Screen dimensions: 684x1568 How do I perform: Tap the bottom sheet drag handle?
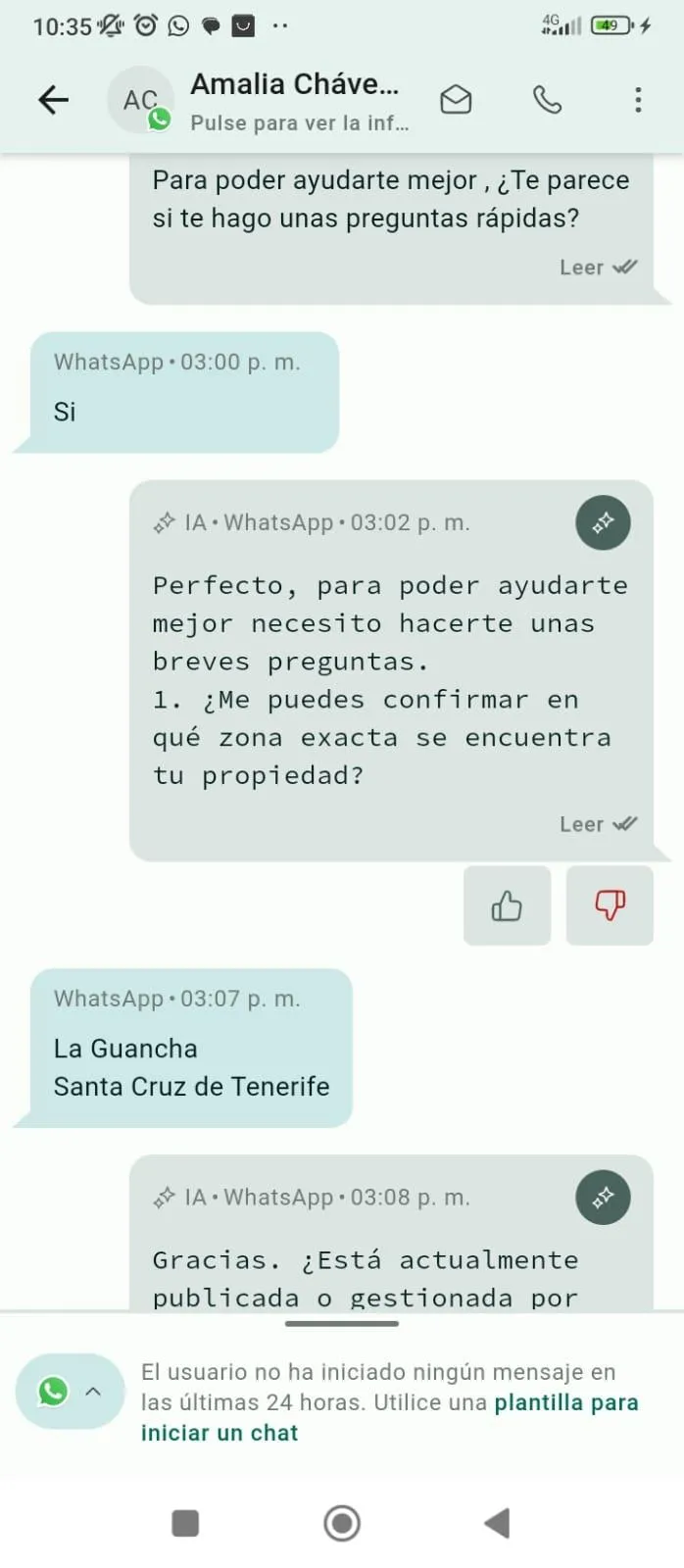[342, 1324]
